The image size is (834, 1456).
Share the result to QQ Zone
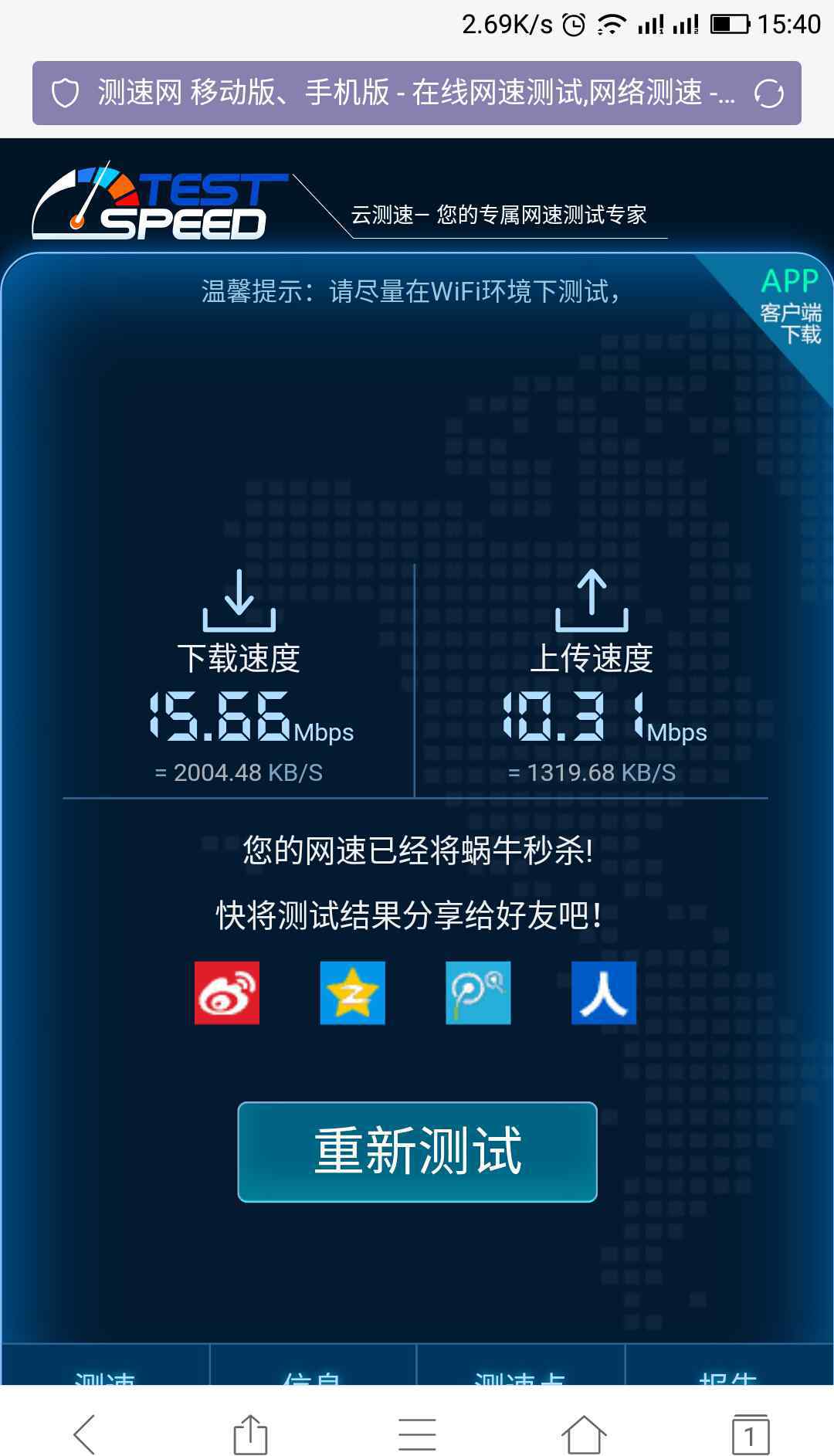(353, 993)
